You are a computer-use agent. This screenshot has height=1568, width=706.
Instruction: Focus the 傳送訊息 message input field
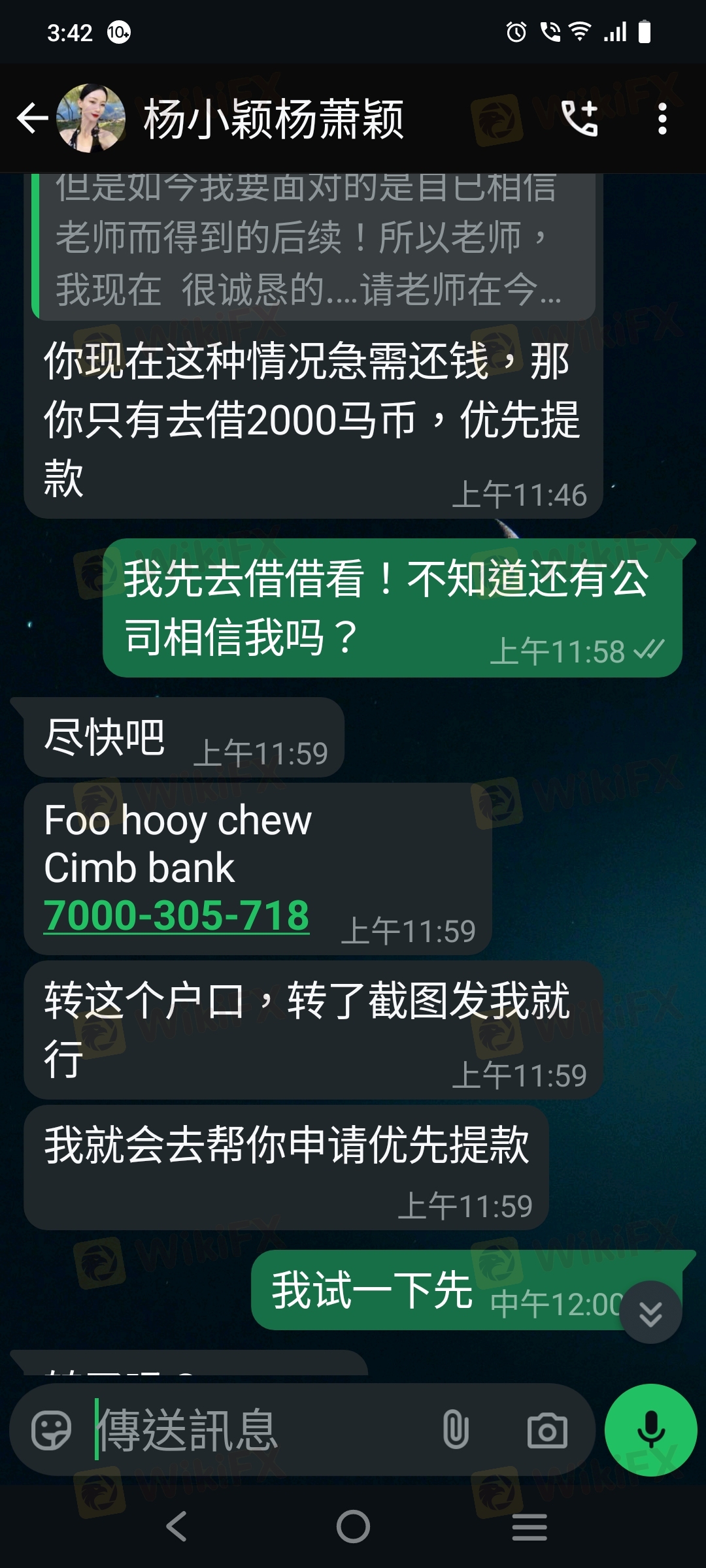(261, 1430)
